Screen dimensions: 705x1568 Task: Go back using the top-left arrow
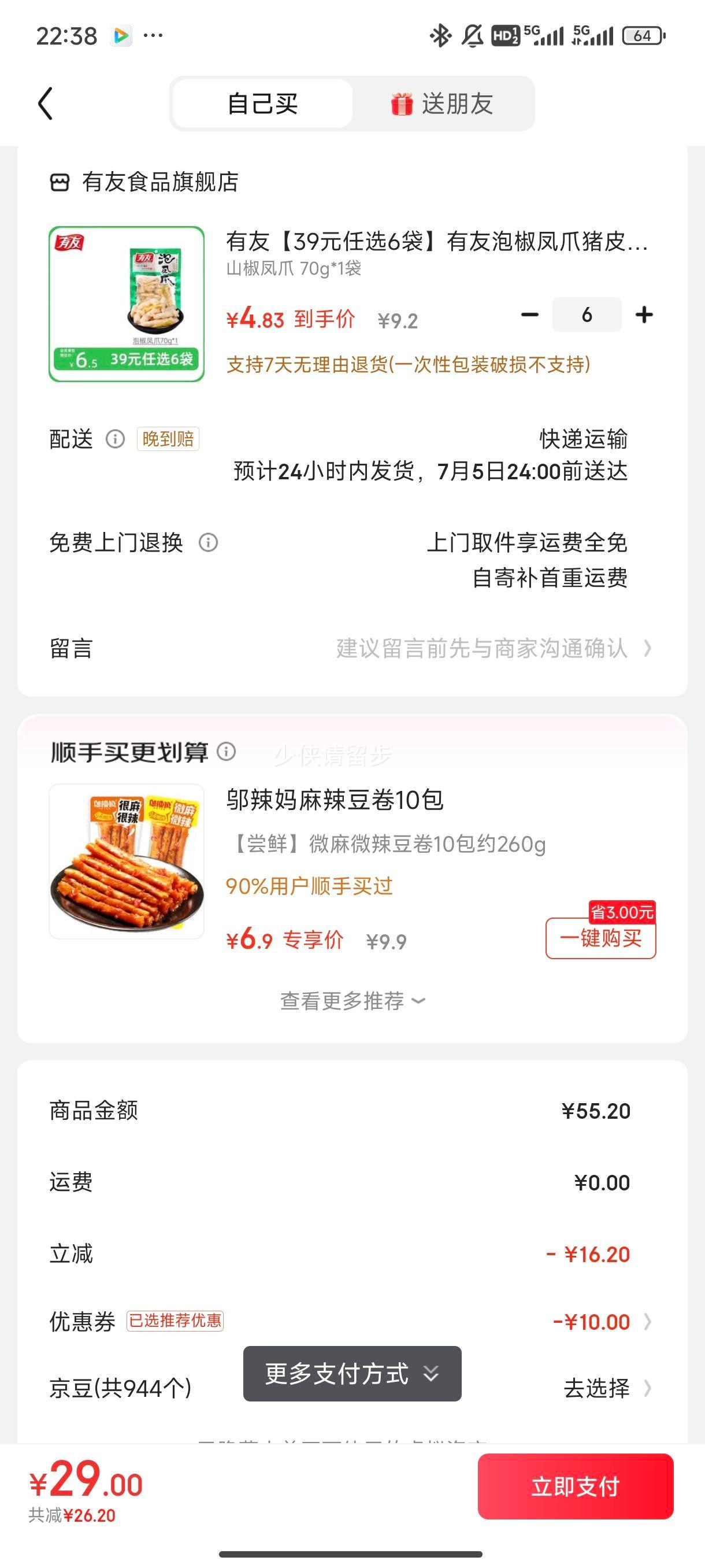[46, 103]
